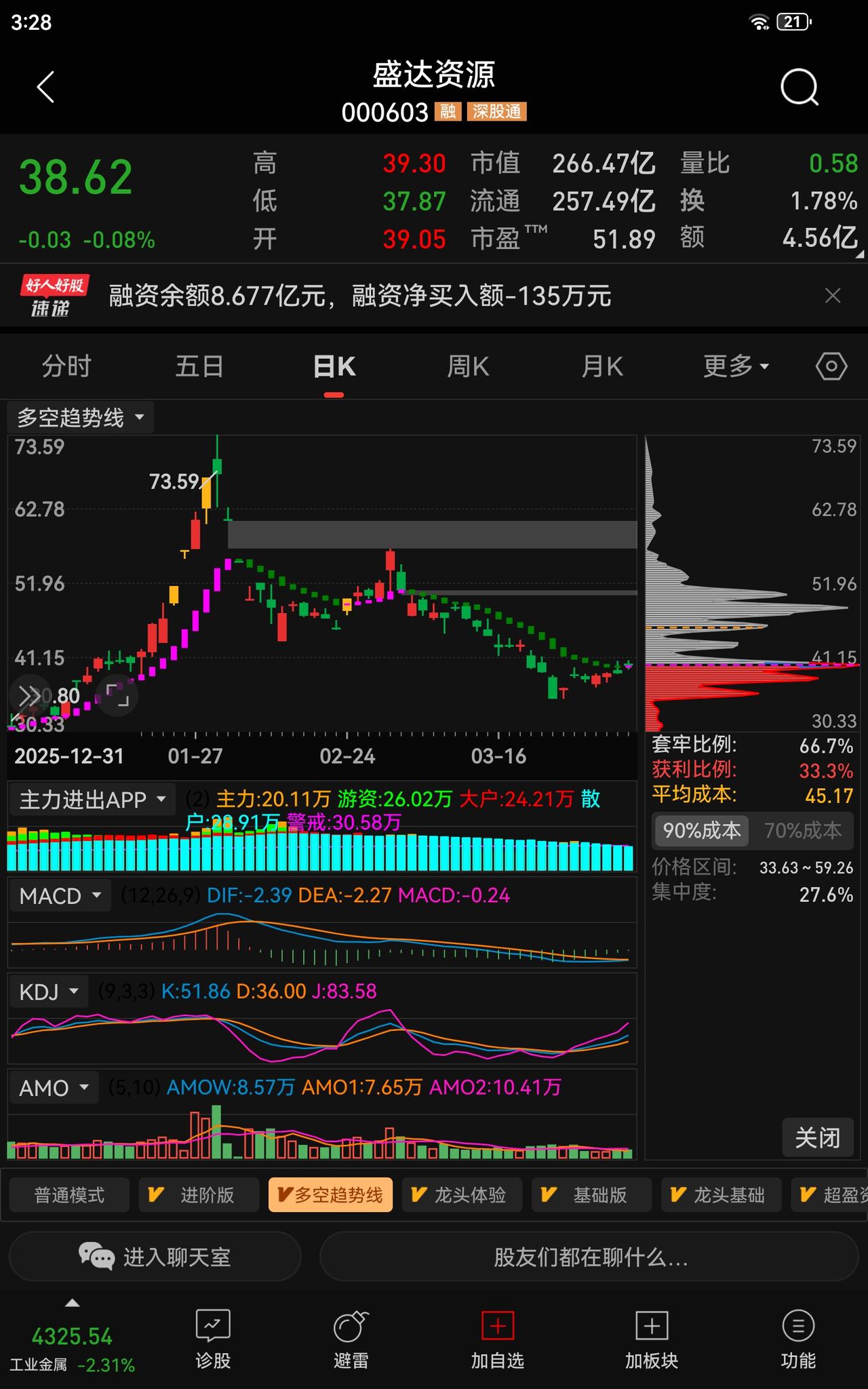Dismiss the 融资余额 news banner

tap(833, 296)
